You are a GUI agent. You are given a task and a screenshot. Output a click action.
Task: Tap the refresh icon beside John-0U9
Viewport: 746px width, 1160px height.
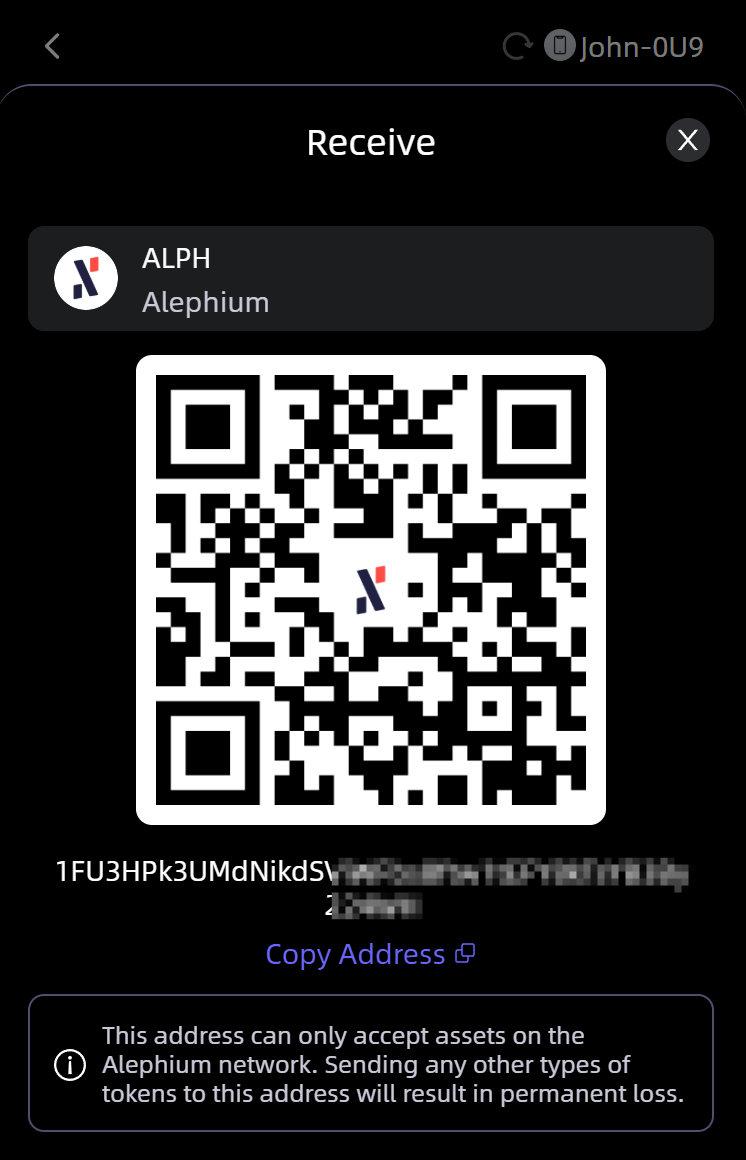517,46
